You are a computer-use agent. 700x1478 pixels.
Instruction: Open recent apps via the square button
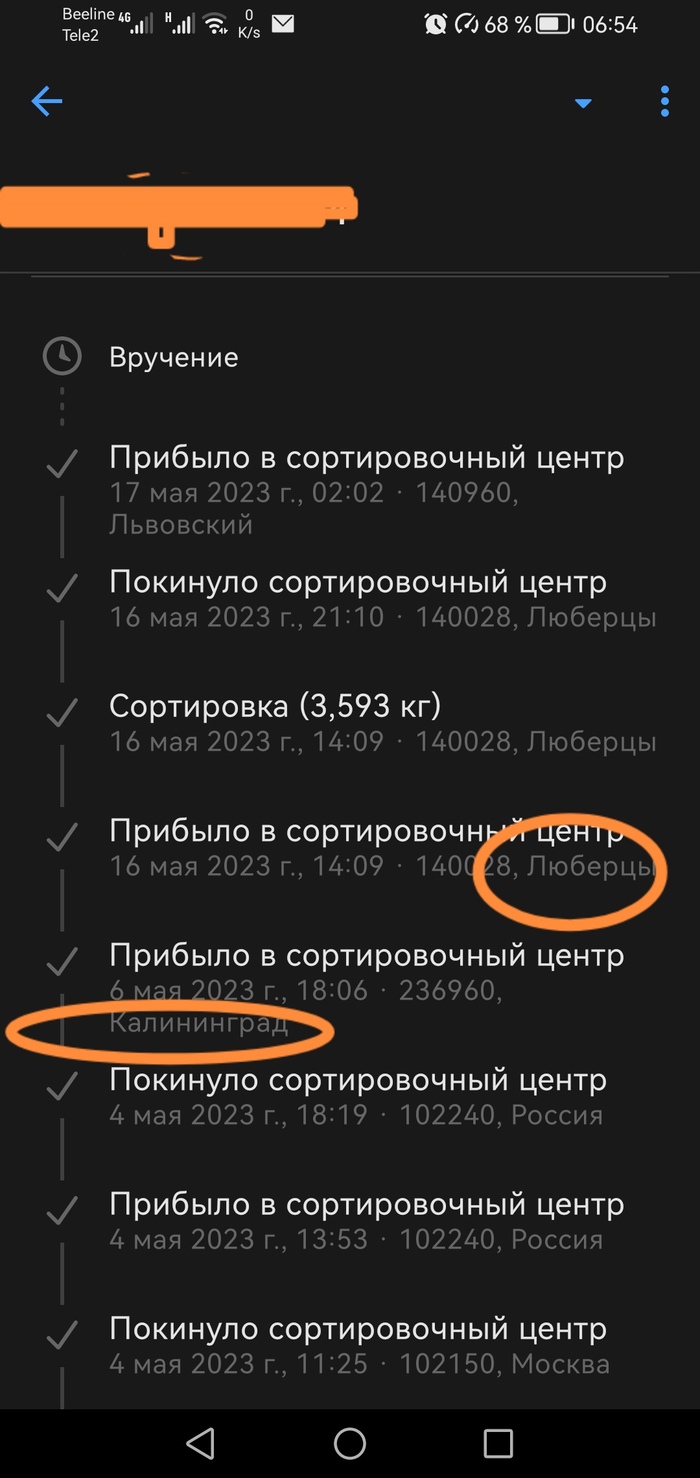tap(498, 1443)
